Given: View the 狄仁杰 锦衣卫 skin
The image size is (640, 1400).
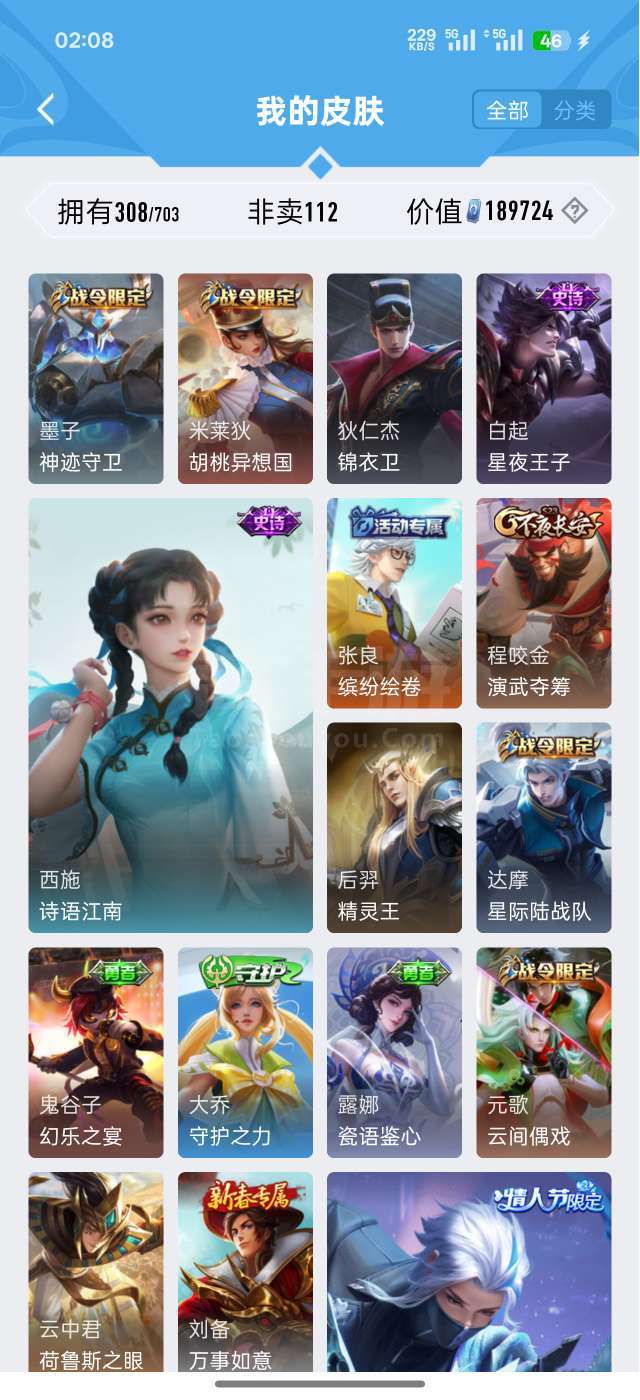Looking at the screenshot, I should click(394, 379).
